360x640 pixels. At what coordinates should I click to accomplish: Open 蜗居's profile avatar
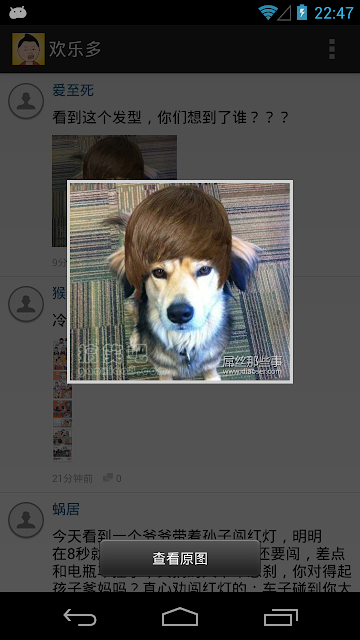[26, 520]
